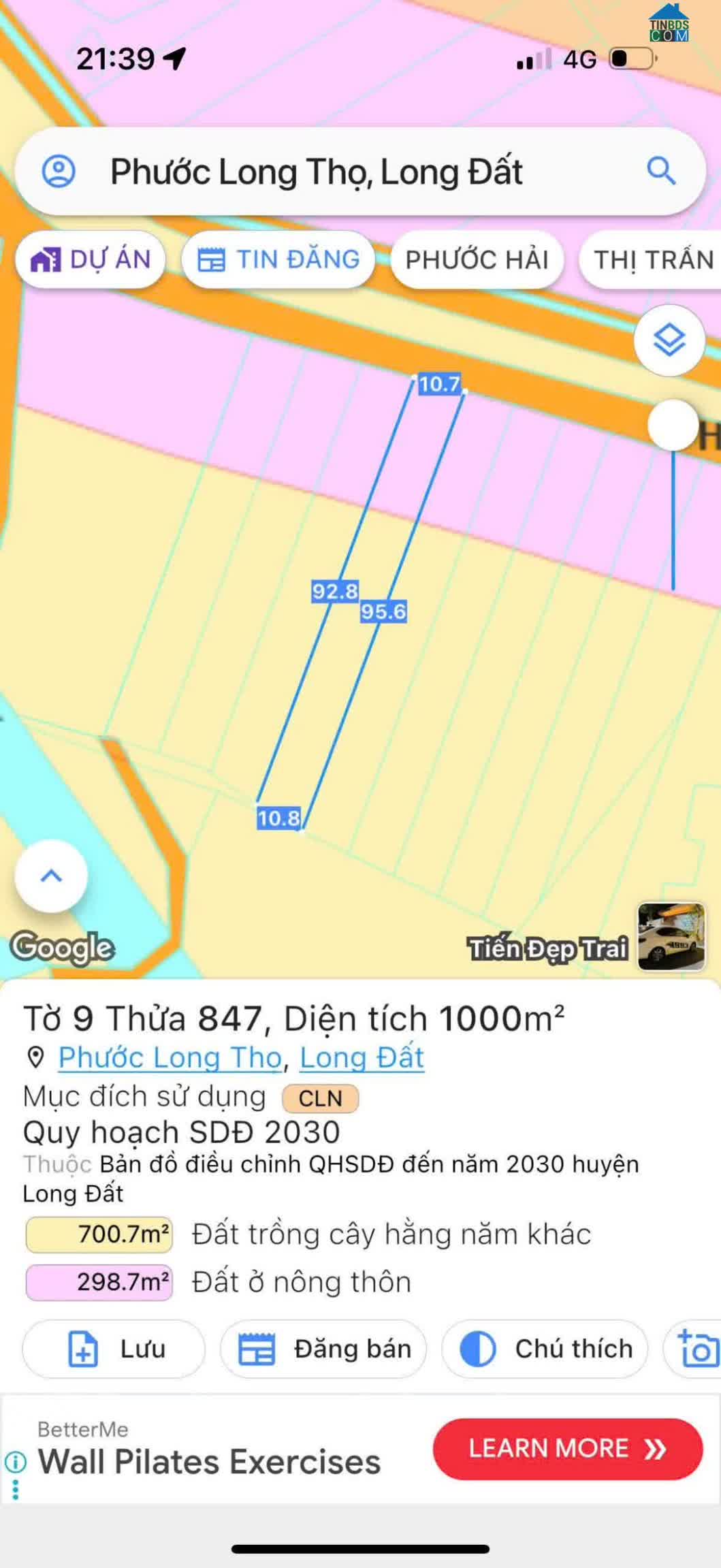This screenshot has width=721, height=1568.
Task: Show the Chú thích legend
Action: pyautogui.click(x=545, y=1349)
